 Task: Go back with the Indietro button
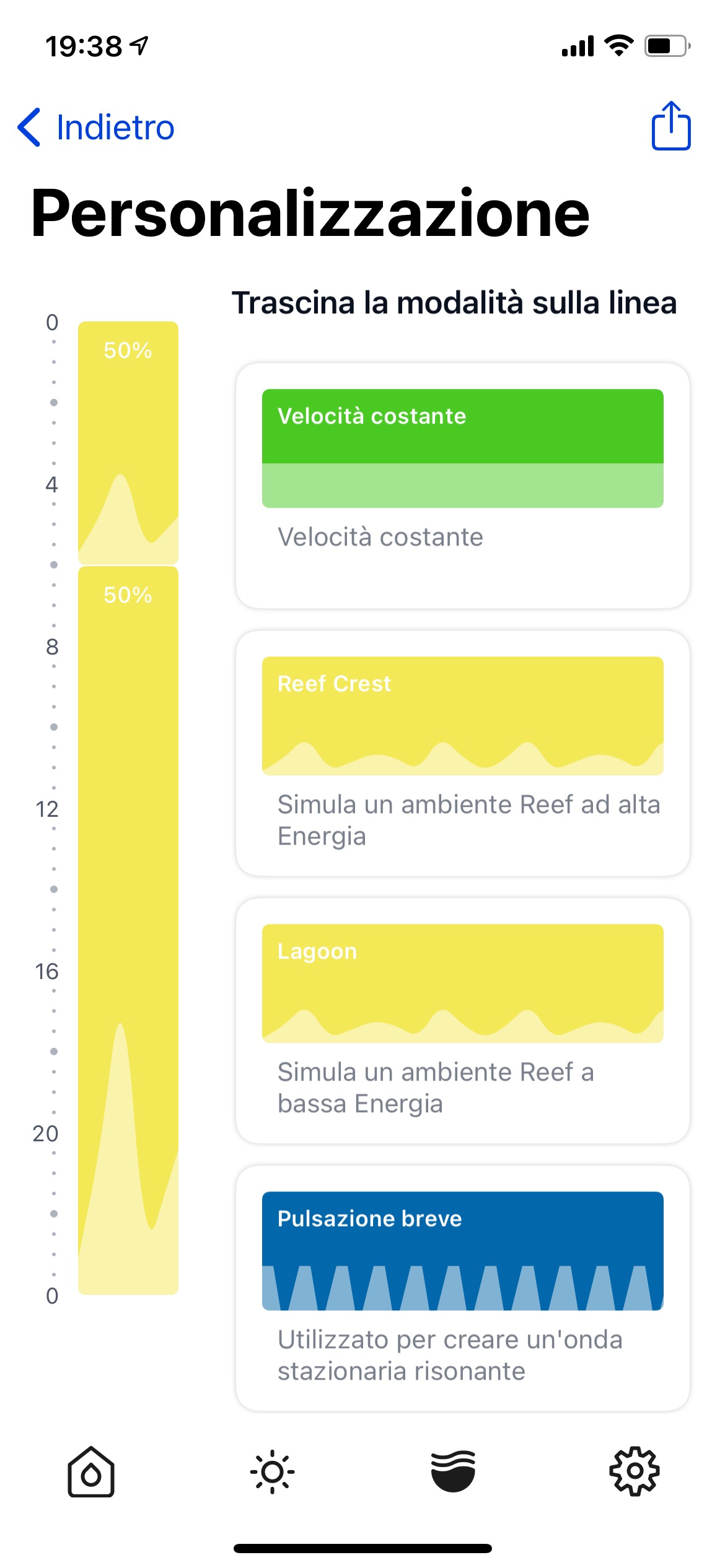(x=96, y=128)
